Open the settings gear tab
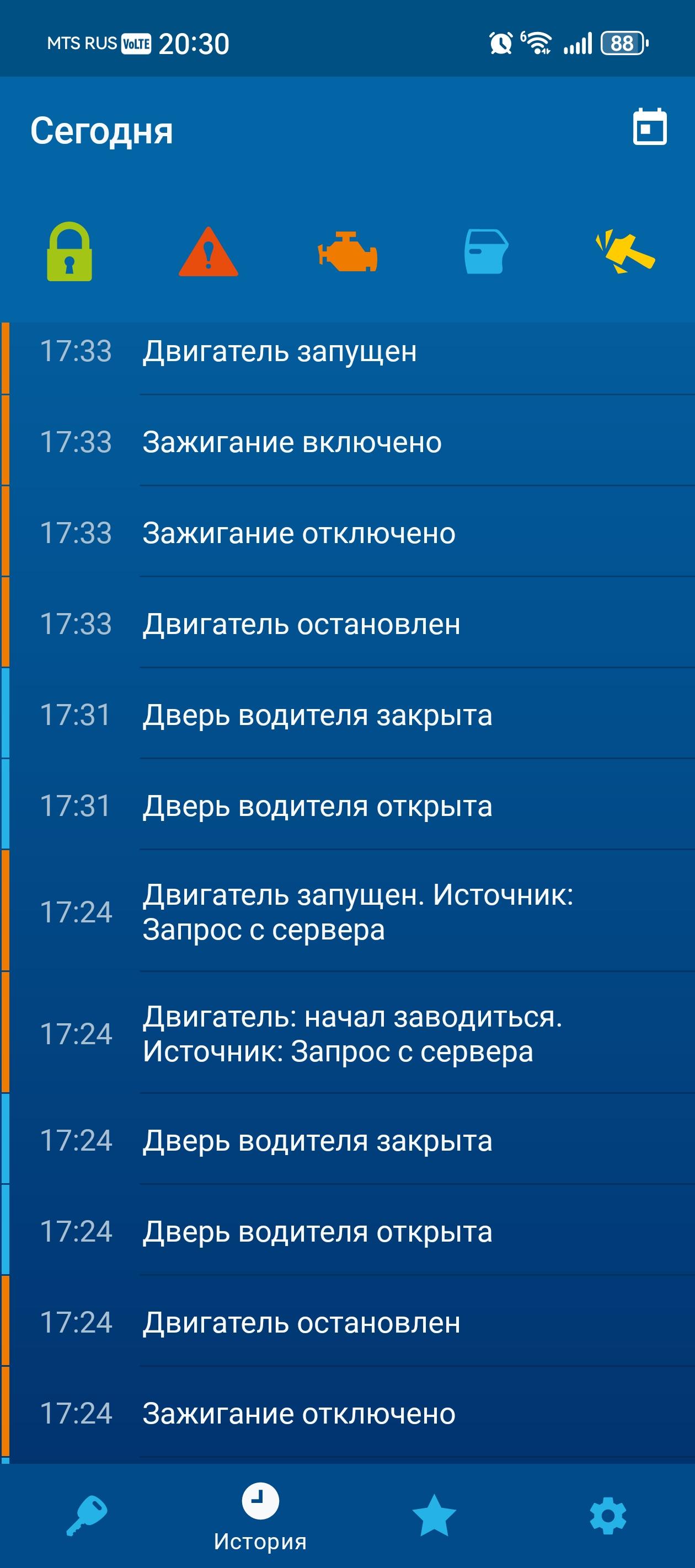The width and height of the screenshot is (695, 1568). tap(608, 1515)
